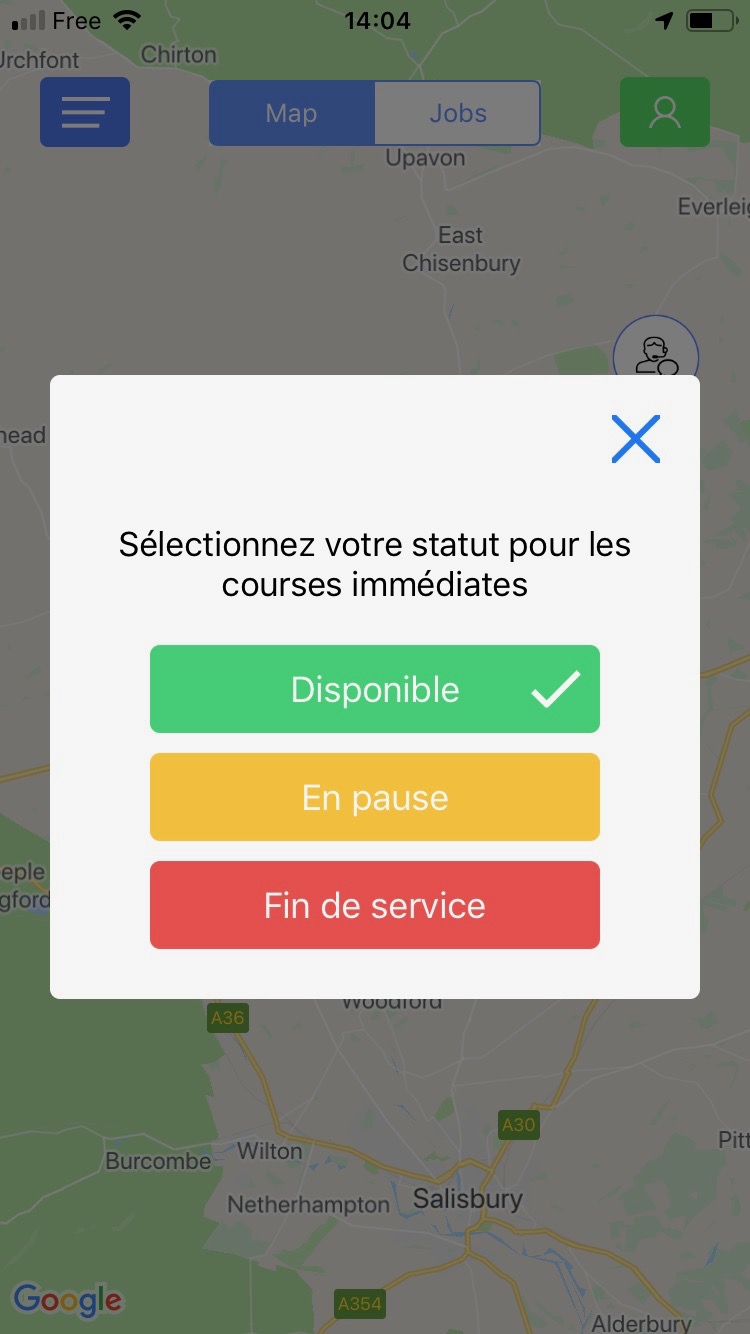The width and height of the screenshot is (750, 1334).
Task: Set status to En pause
Action: tap(375, 797)
